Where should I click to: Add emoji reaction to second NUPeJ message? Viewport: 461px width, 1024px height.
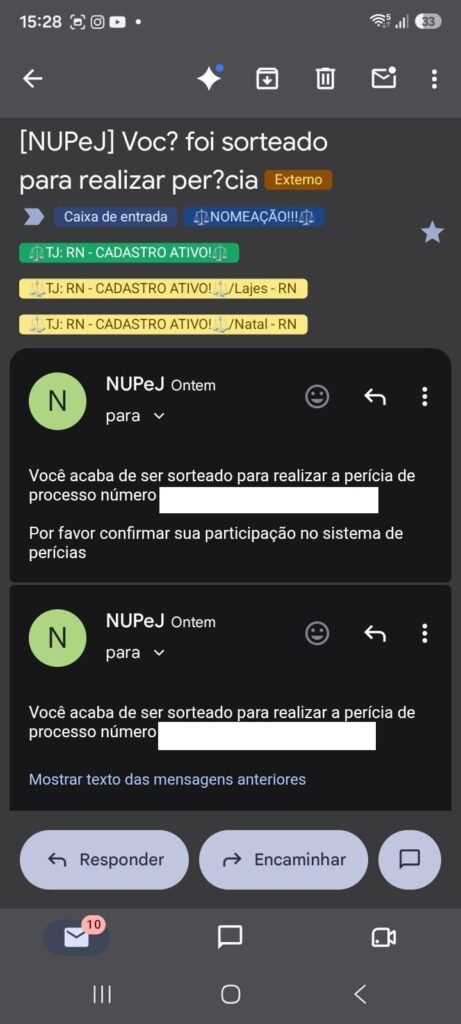(317, 633)
